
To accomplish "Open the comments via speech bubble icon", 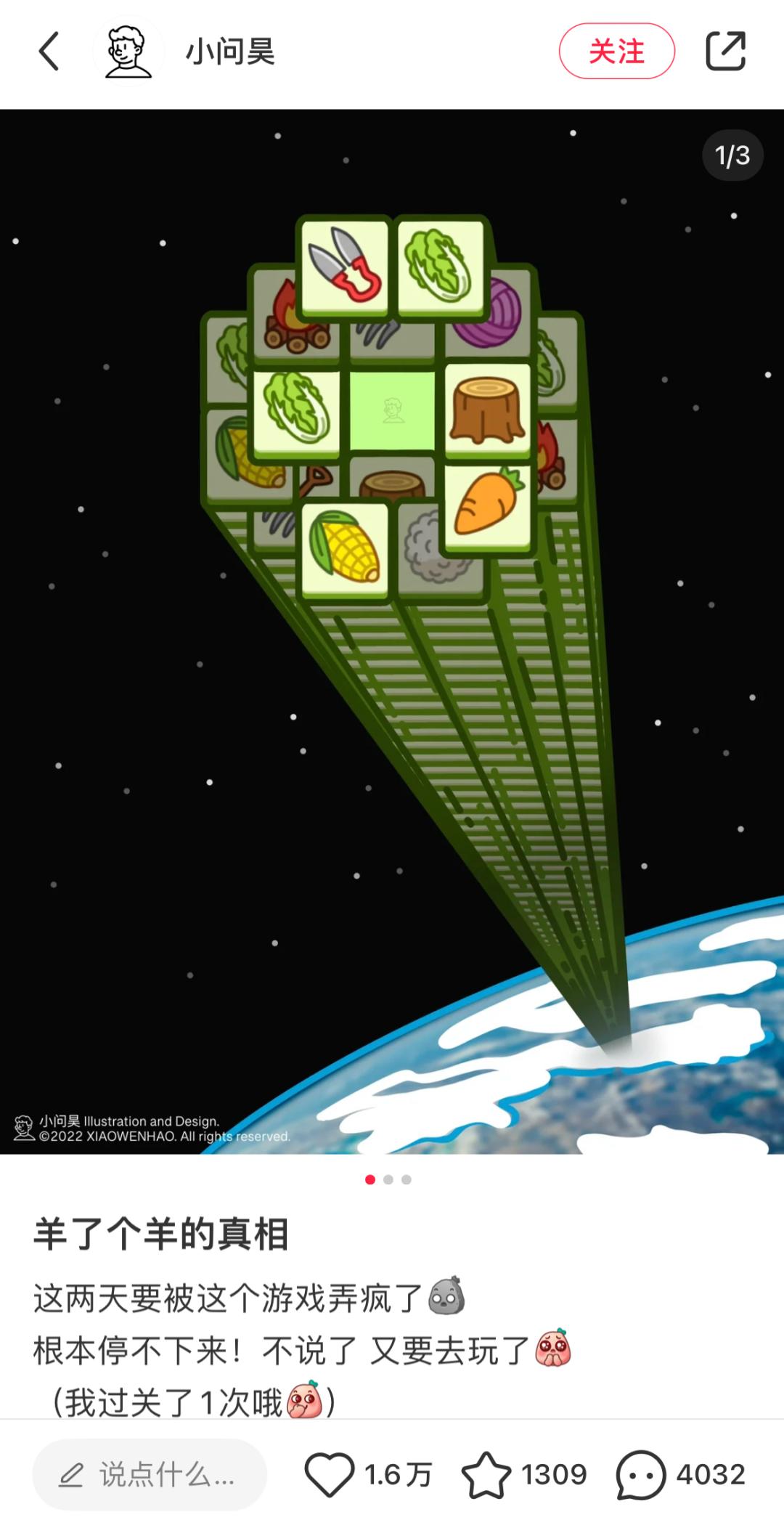I will point(640,1475).
